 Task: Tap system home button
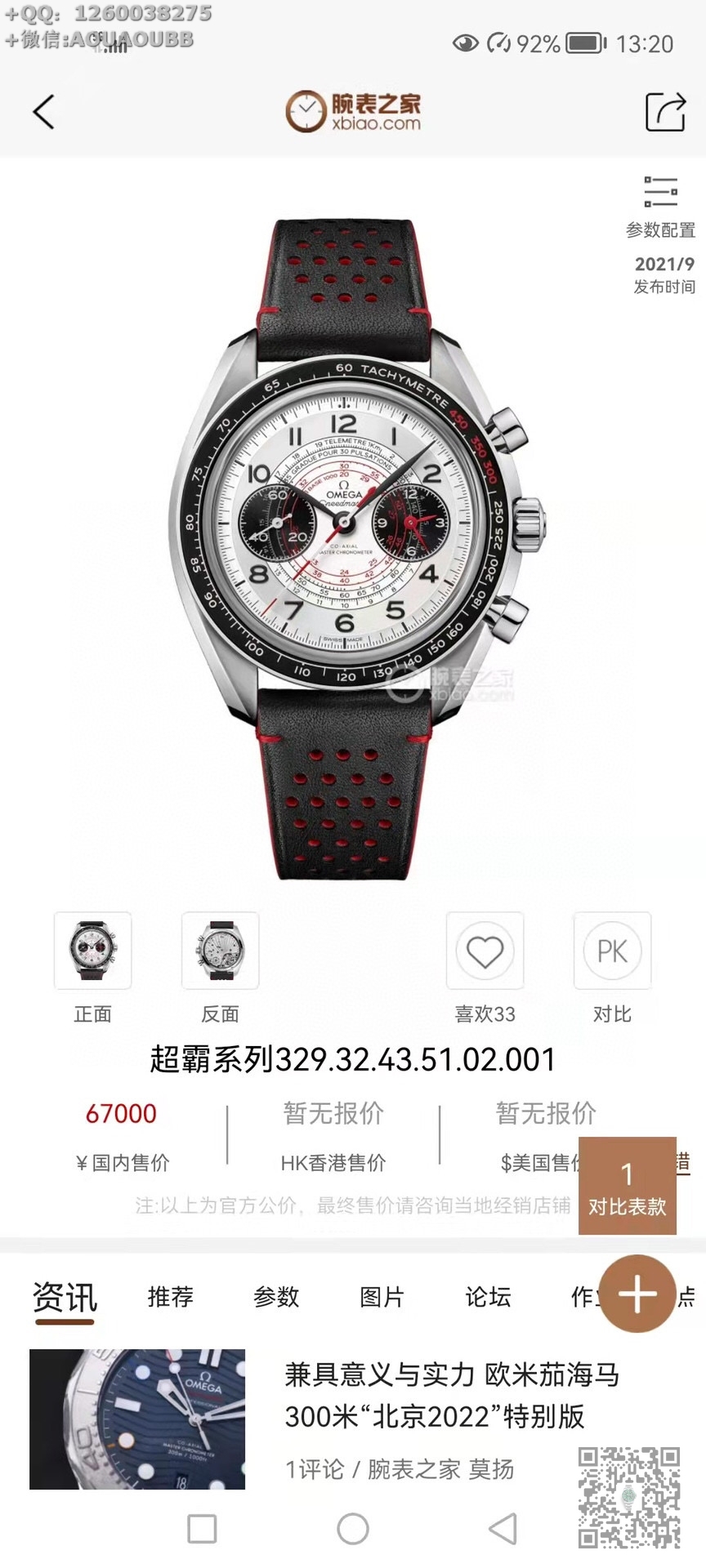pyautogui.click(x=353, y=1529)
